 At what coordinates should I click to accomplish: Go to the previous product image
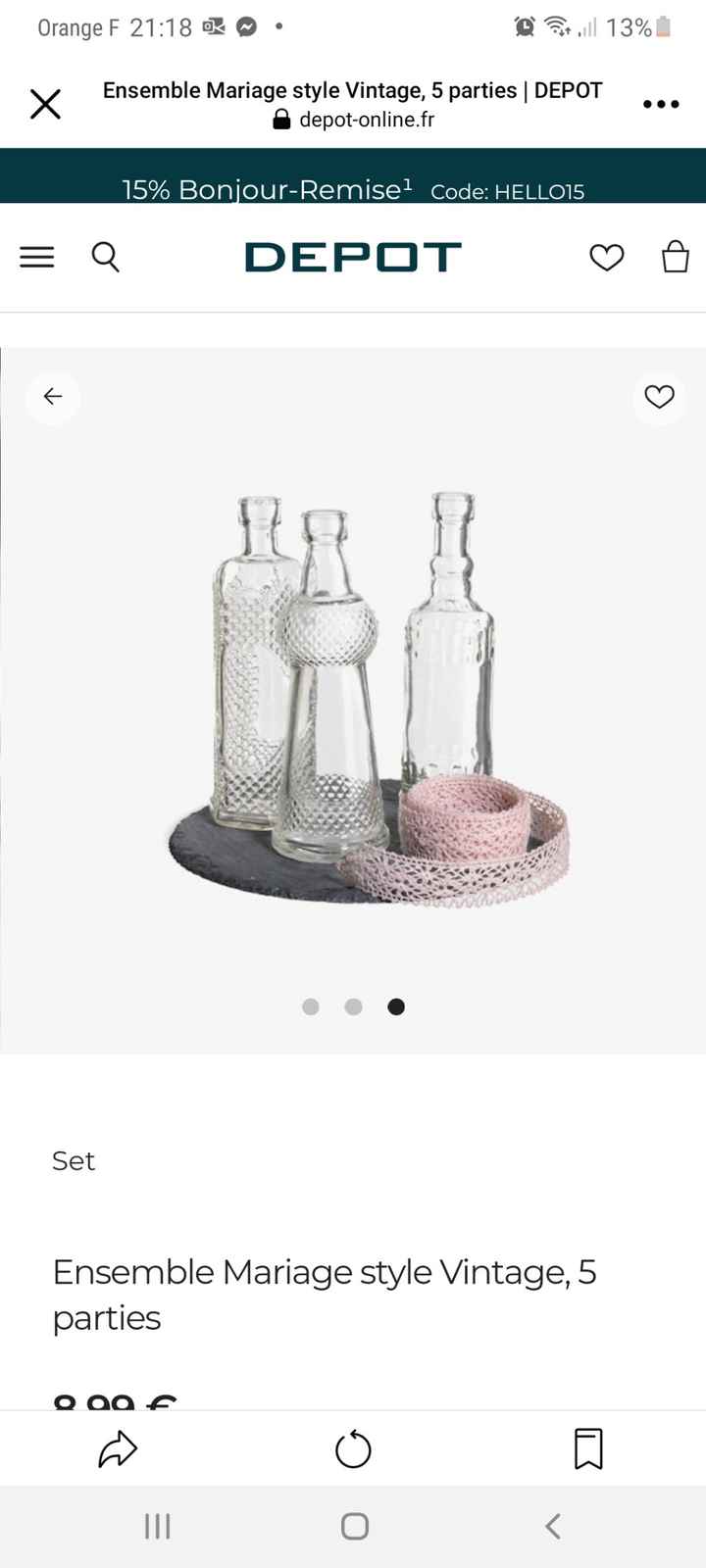(x=53, y=396)
